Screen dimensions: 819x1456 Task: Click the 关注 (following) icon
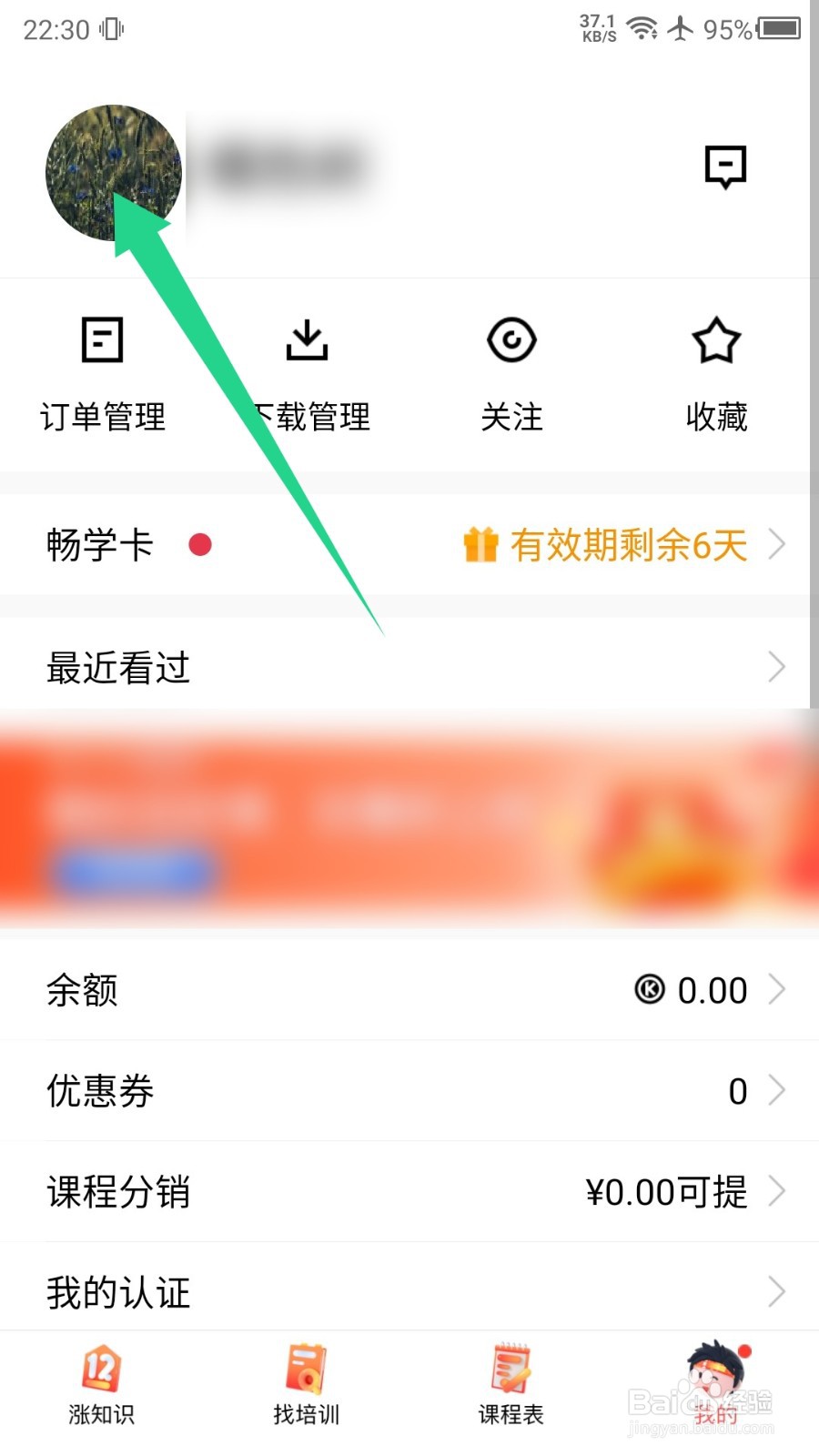(x=512, y=341)
